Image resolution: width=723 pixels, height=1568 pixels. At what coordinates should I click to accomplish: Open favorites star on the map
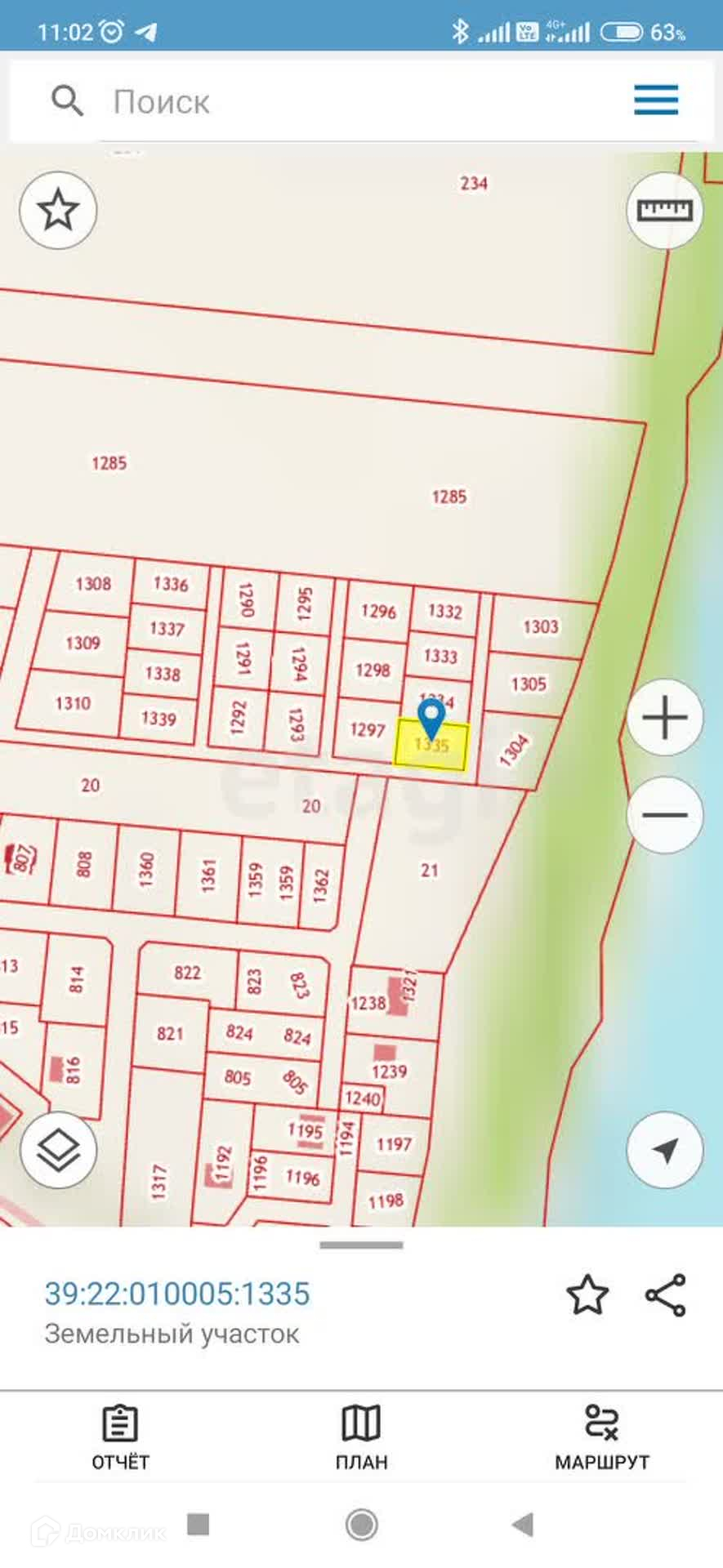pyautogui.click(x=58, y=211)
